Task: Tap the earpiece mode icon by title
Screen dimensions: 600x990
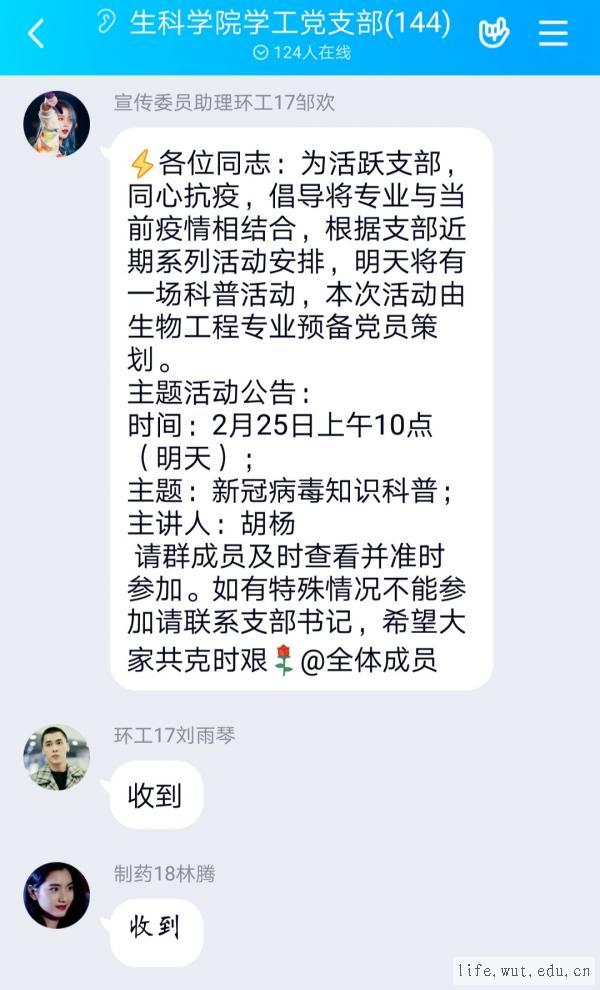Action: tap(107, 23)
